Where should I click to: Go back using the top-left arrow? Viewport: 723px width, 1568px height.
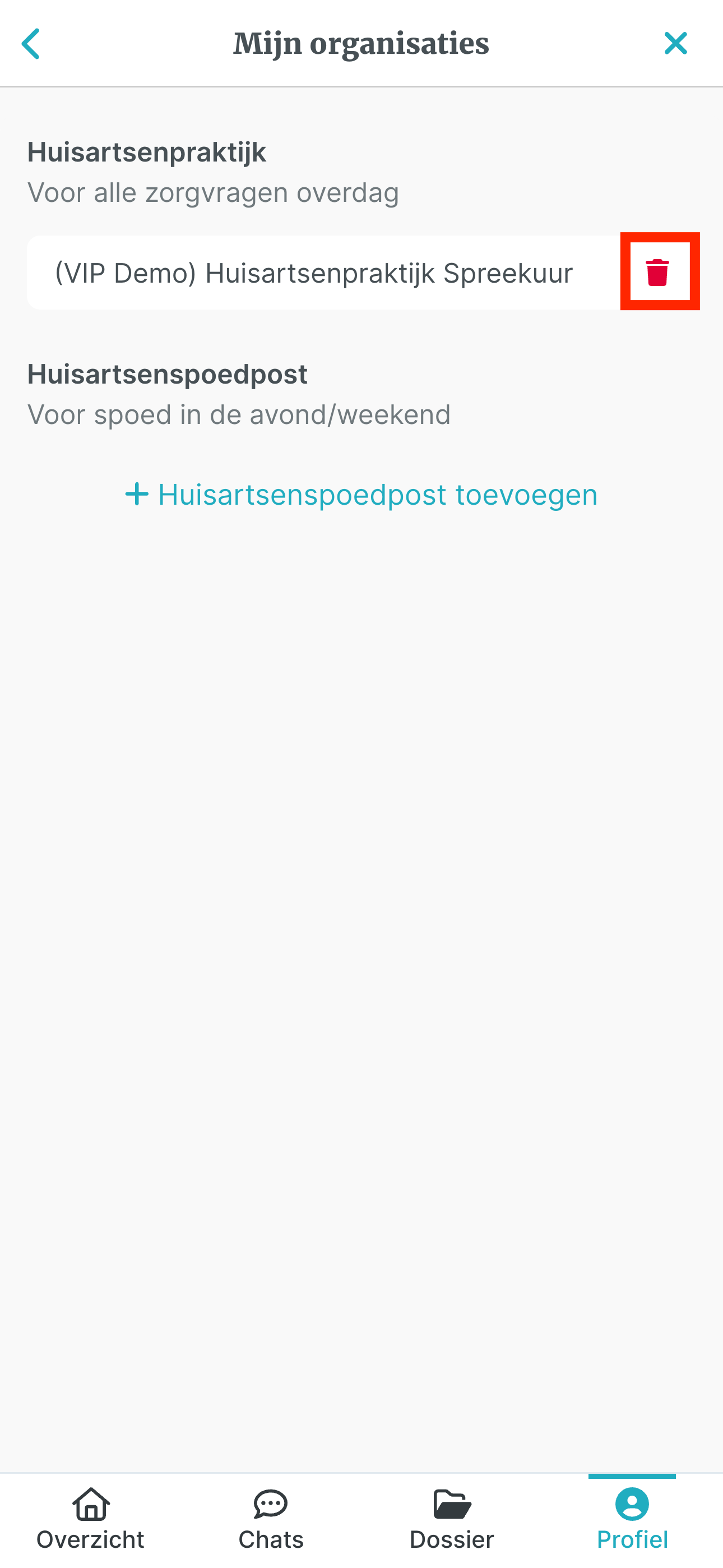point(30,44)
